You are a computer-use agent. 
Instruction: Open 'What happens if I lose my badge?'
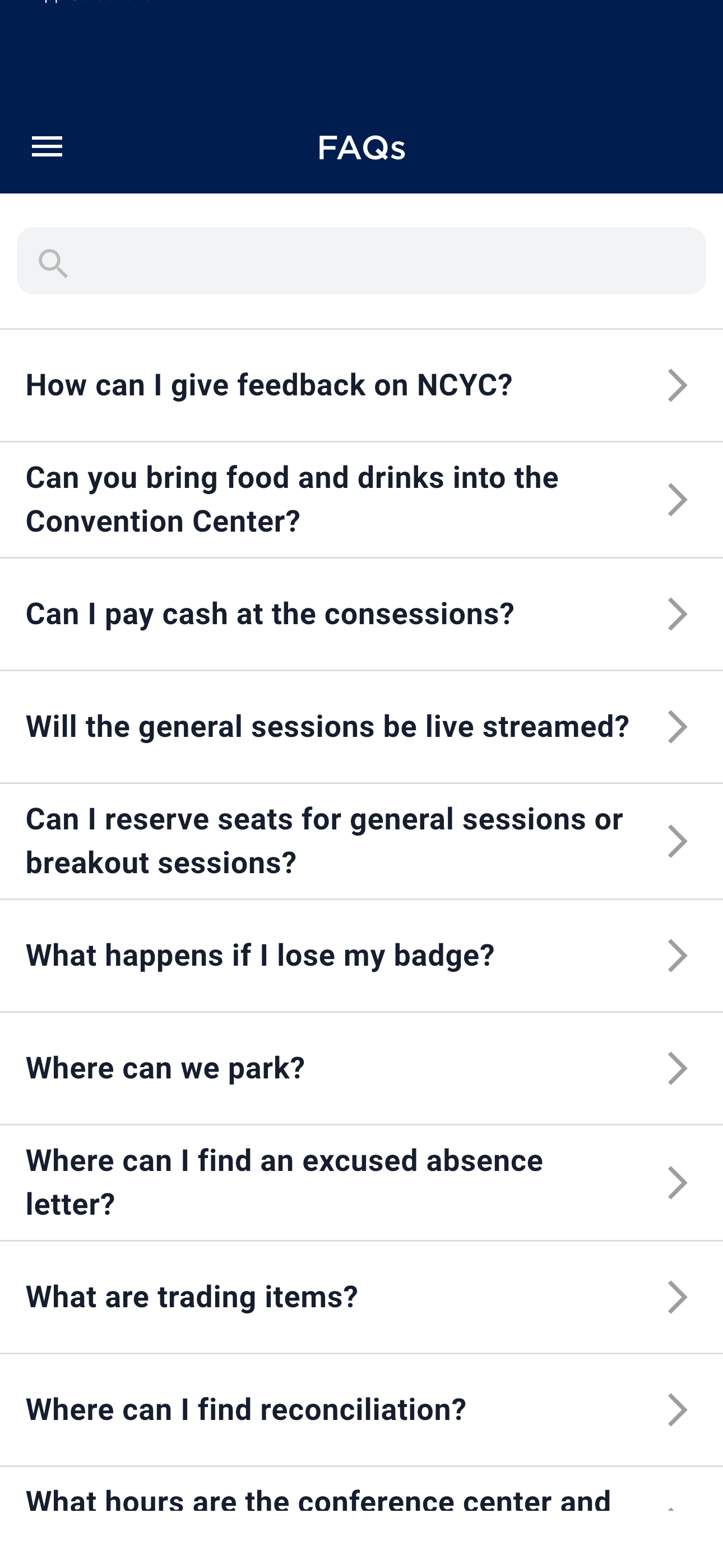[361, 956]
